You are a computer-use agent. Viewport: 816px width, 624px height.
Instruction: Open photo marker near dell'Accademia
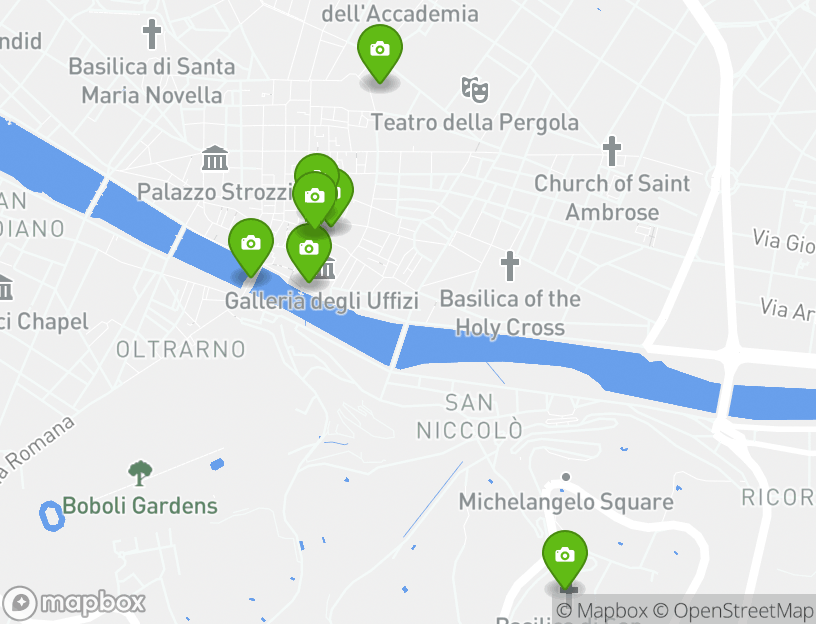coord(380,50)
